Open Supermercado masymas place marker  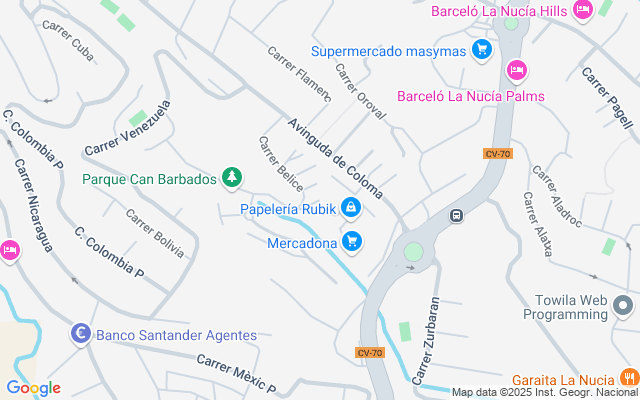point(482,49)
